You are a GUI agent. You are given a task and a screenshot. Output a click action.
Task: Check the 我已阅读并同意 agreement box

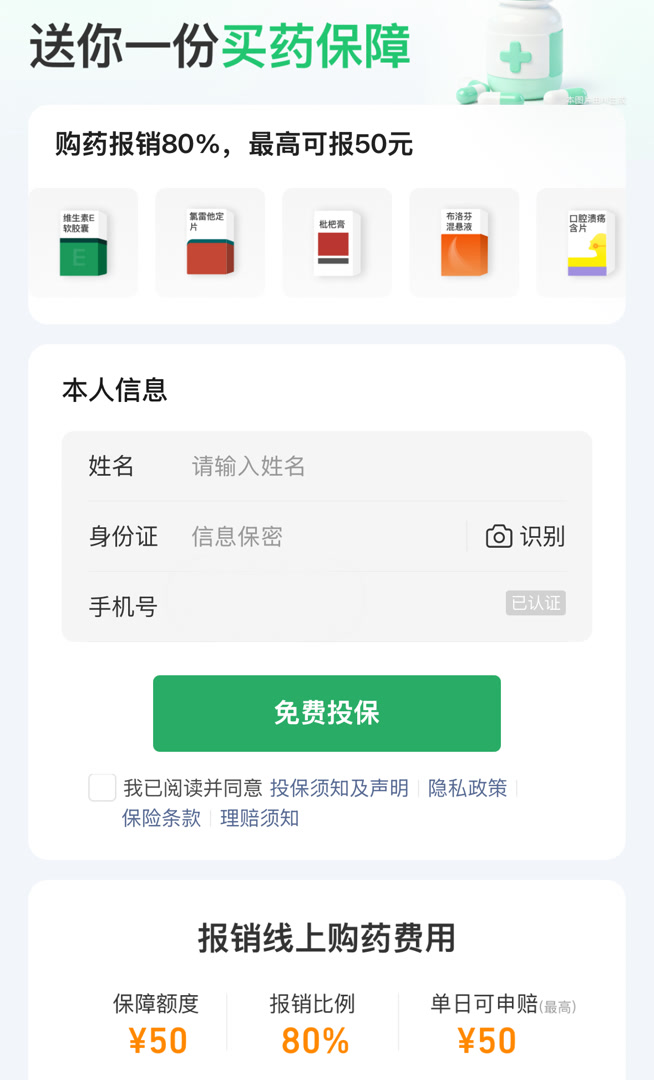pos(102,788)
